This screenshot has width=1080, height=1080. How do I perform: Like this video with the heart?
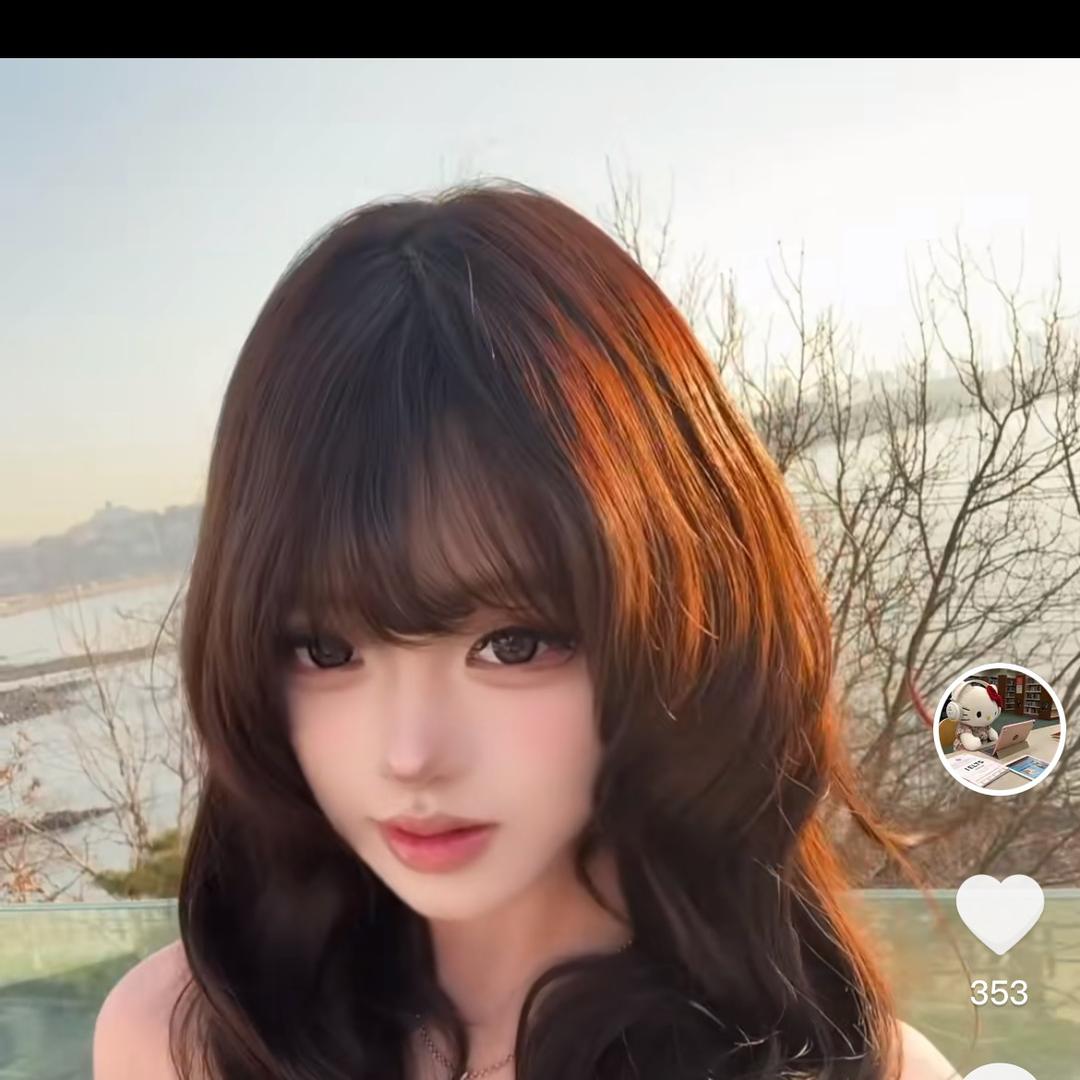(999, 913)
